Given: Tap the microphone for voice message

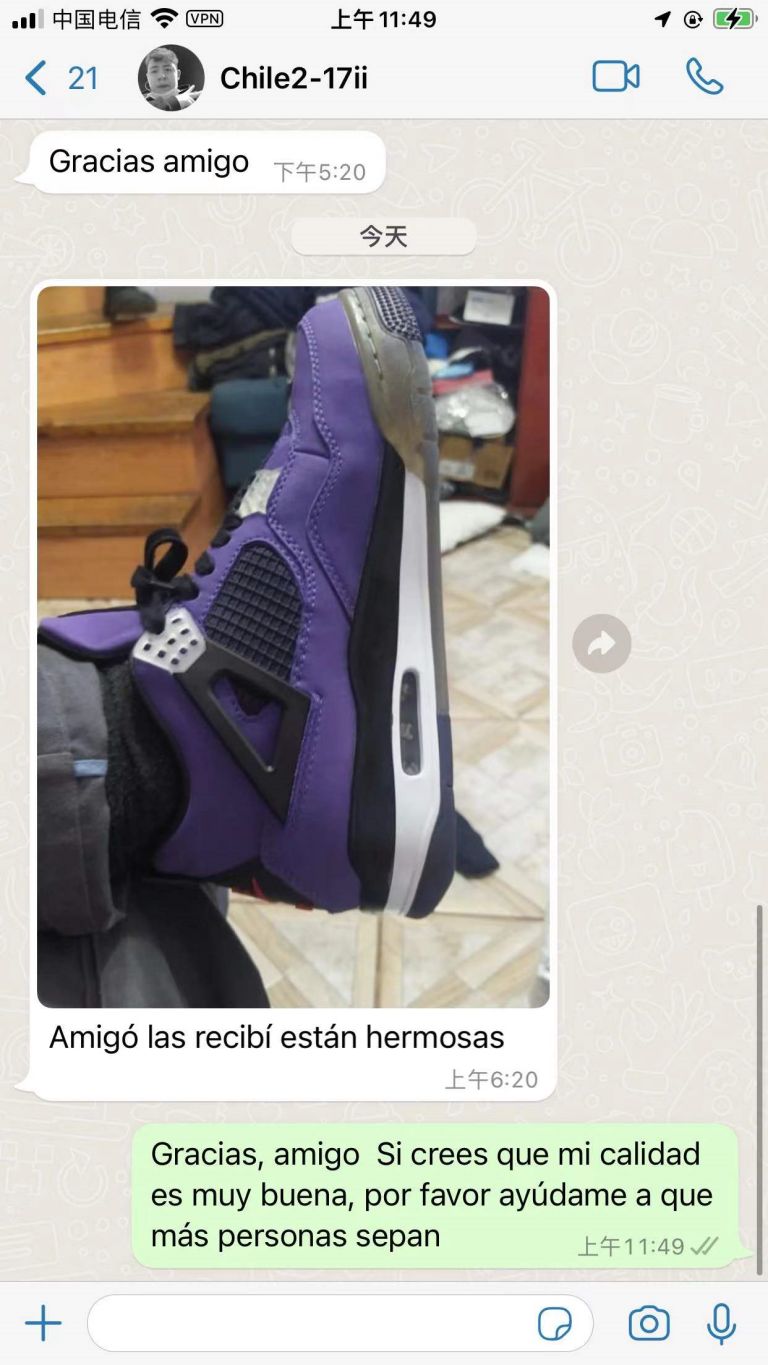Looking at the screenshot, I should tap(721, 1324).
